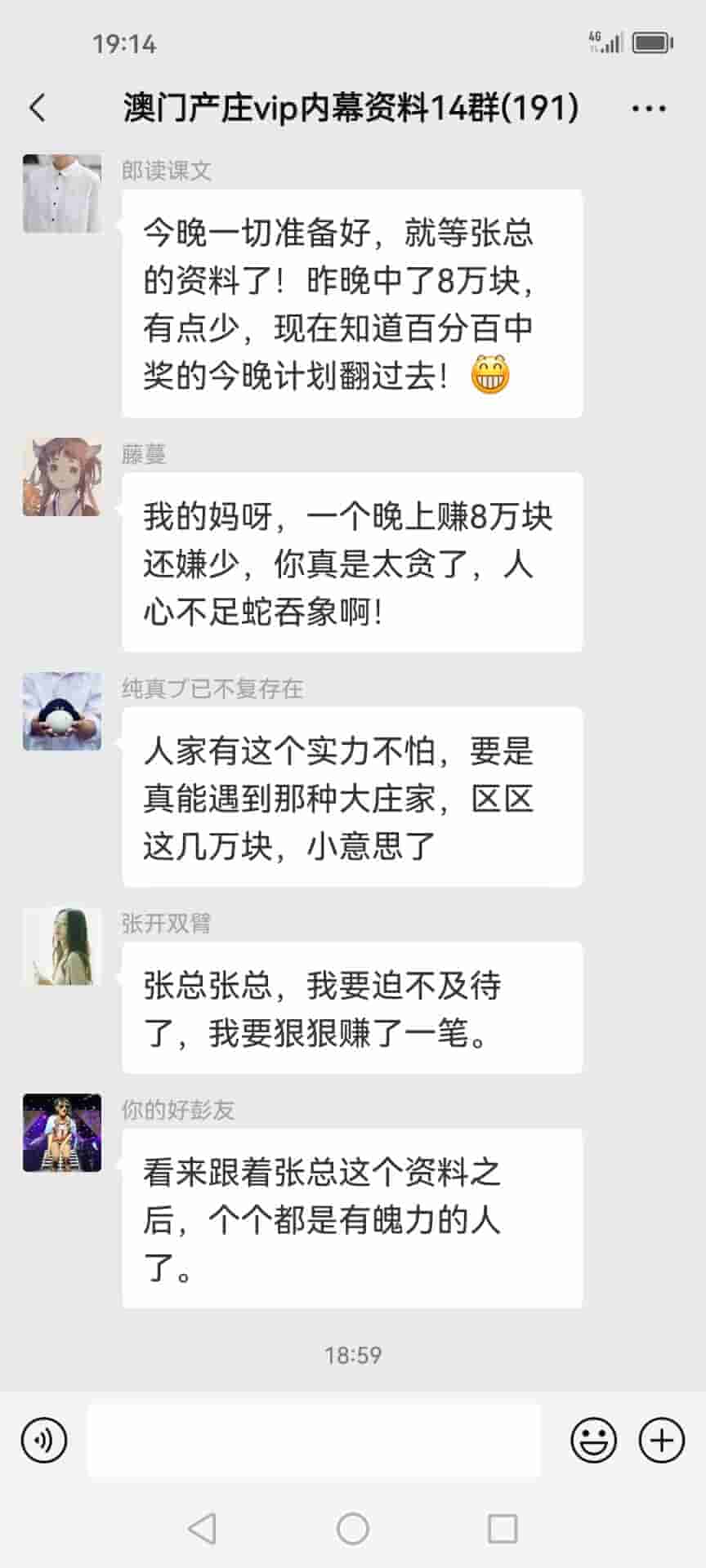This screenshot has width=706, height=1568.
Task: Tap the system back button
Action: point(202,1529)
